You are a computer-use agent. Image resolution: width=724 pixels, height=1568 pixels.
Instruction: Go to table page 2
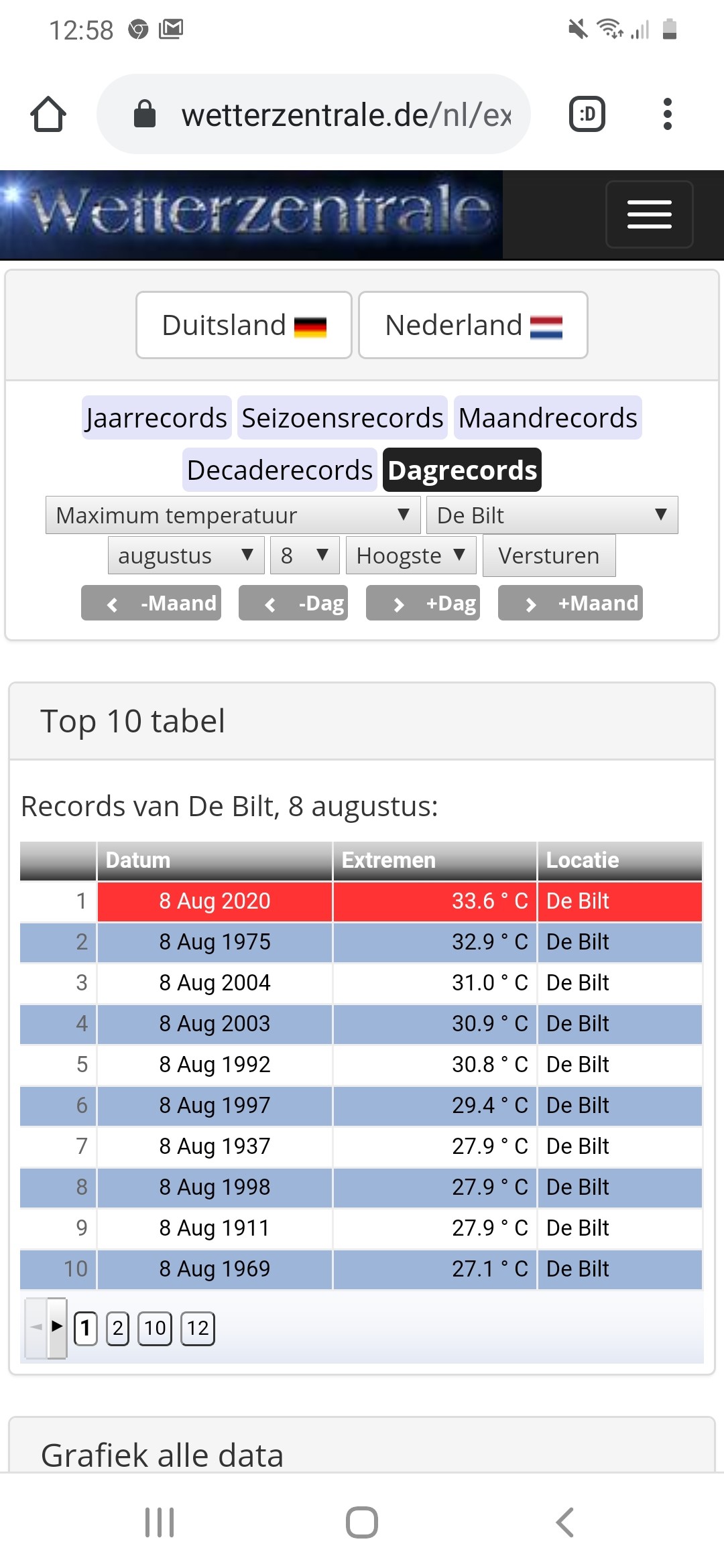click(118, 1328)
